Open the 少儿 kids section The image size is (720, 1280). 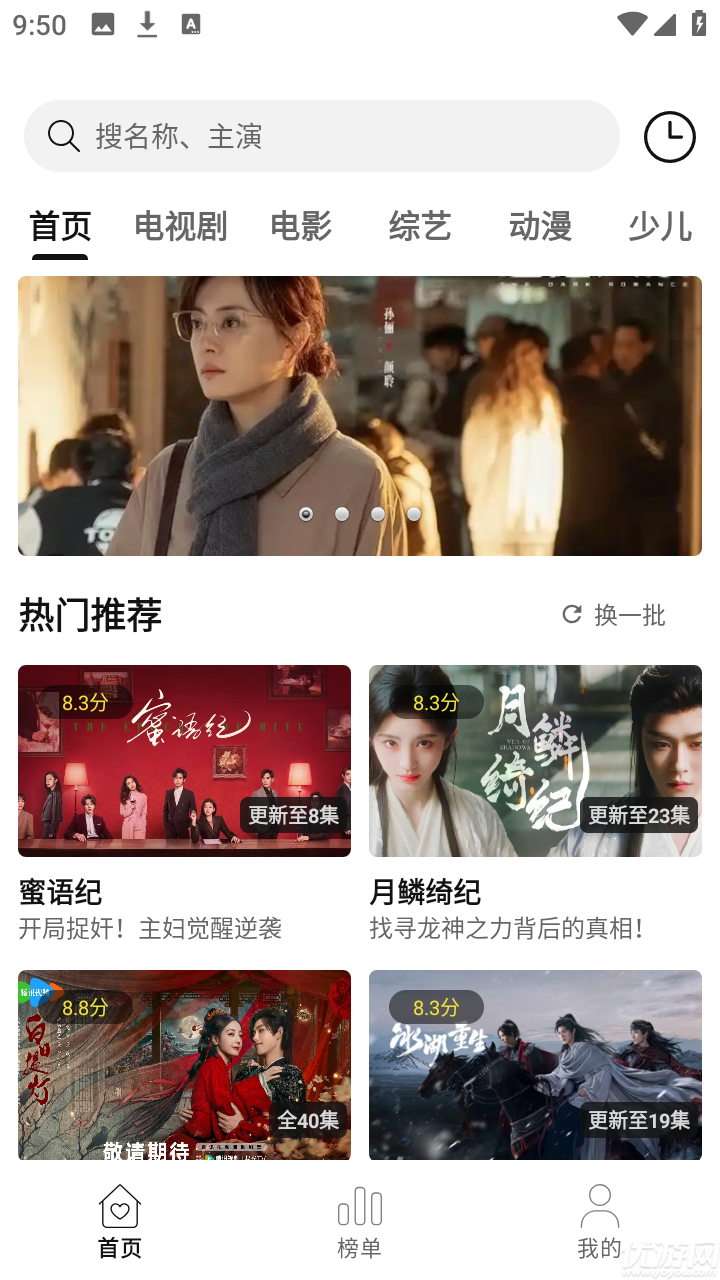(x=662, y=227)
